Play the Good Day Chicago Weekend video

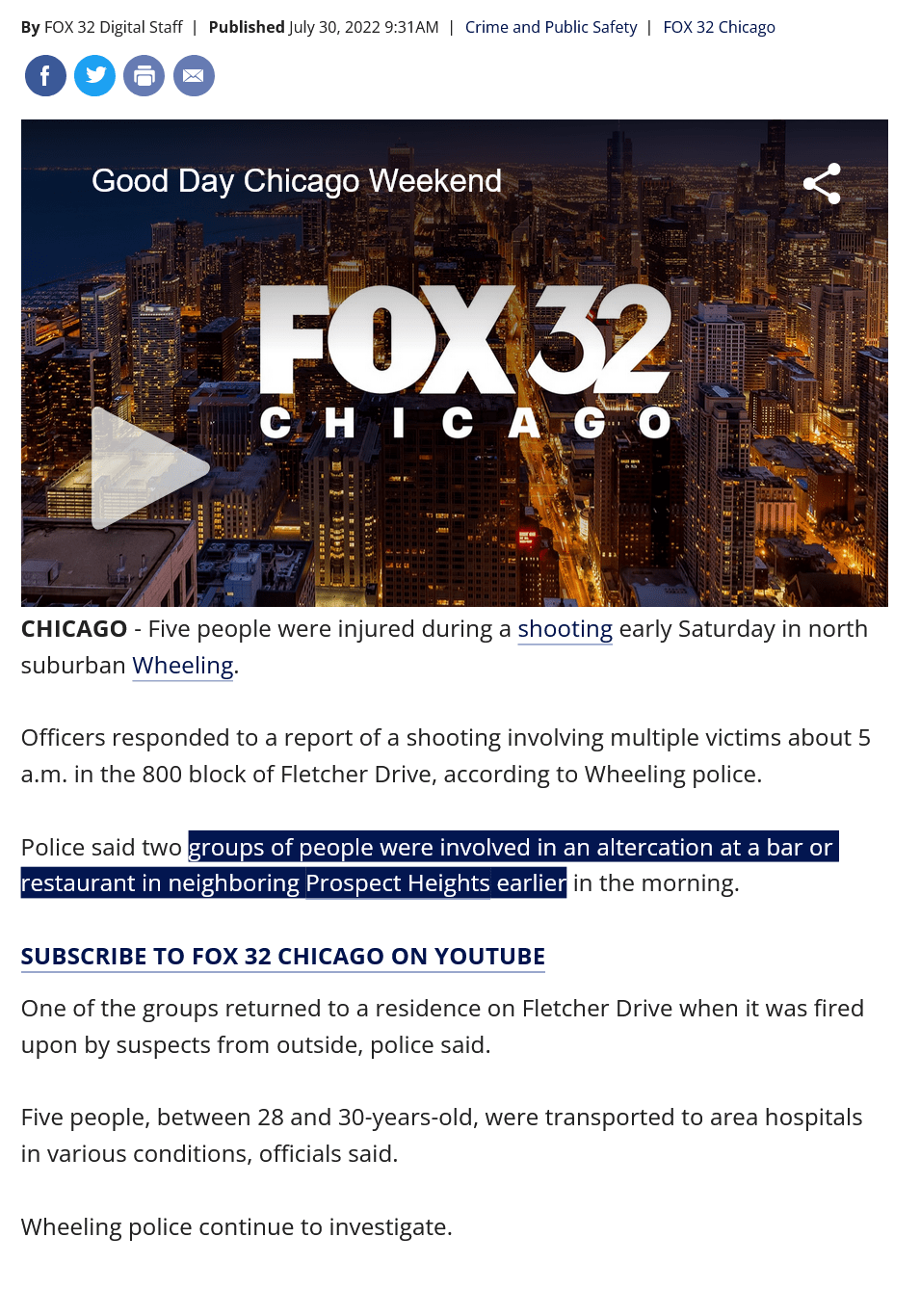148,468
